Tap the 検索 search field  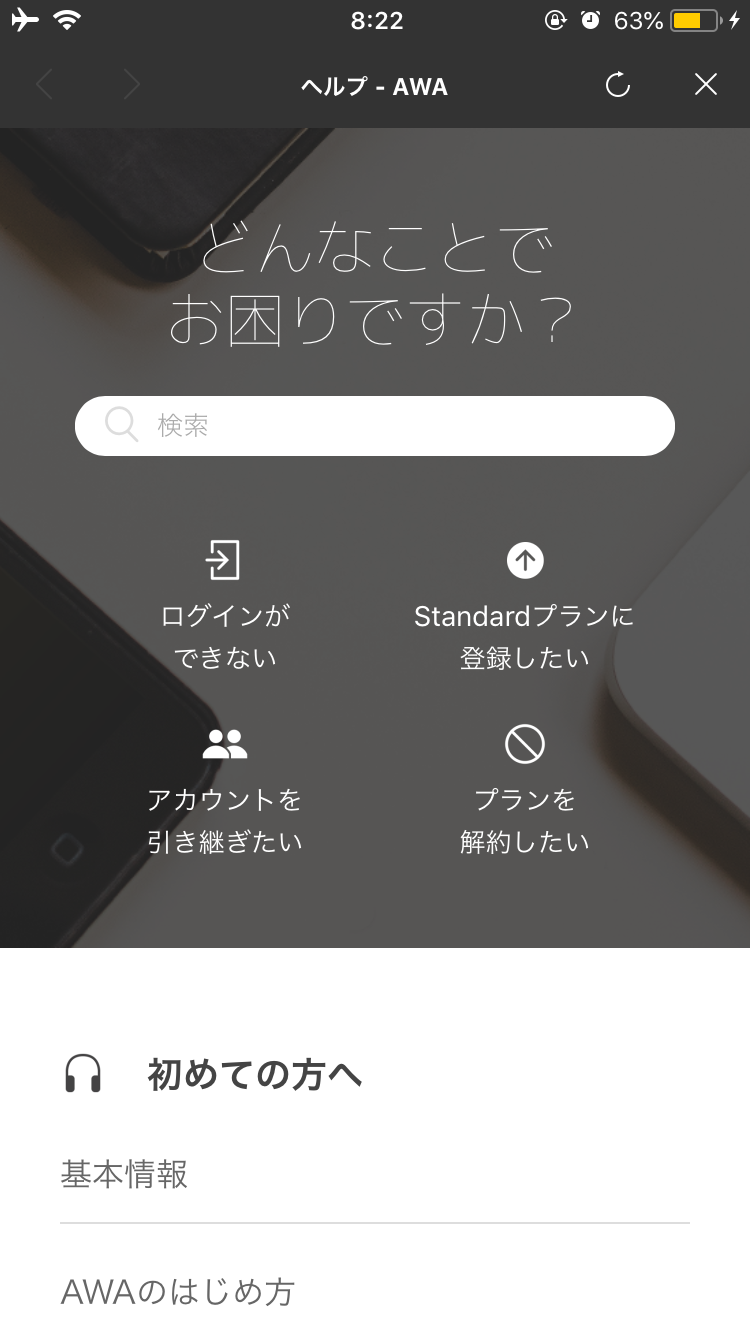click(x=375, y=426)
